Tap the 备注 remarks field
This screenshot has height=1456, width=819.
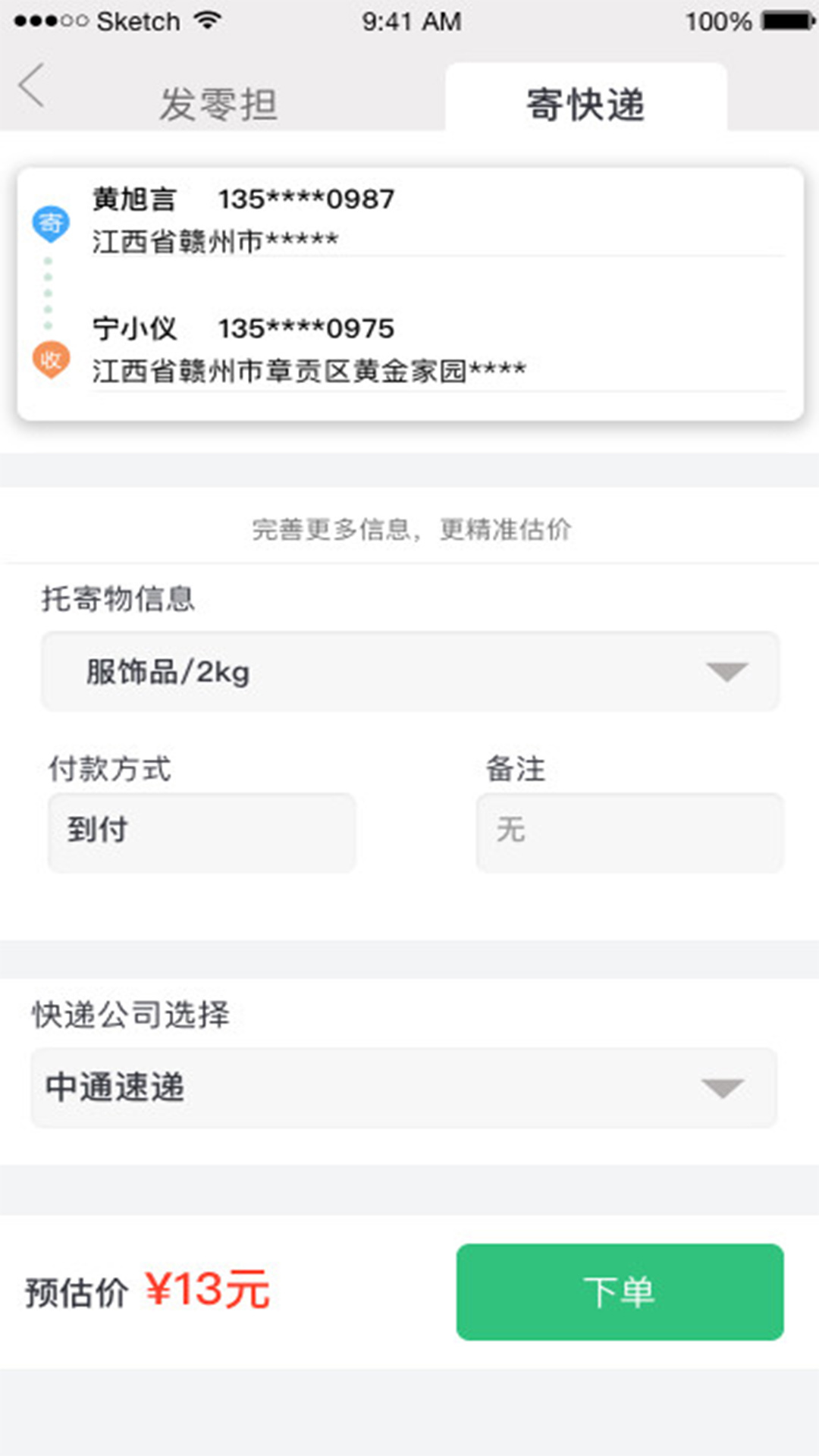pyautogui.click(x=629, y=832)
